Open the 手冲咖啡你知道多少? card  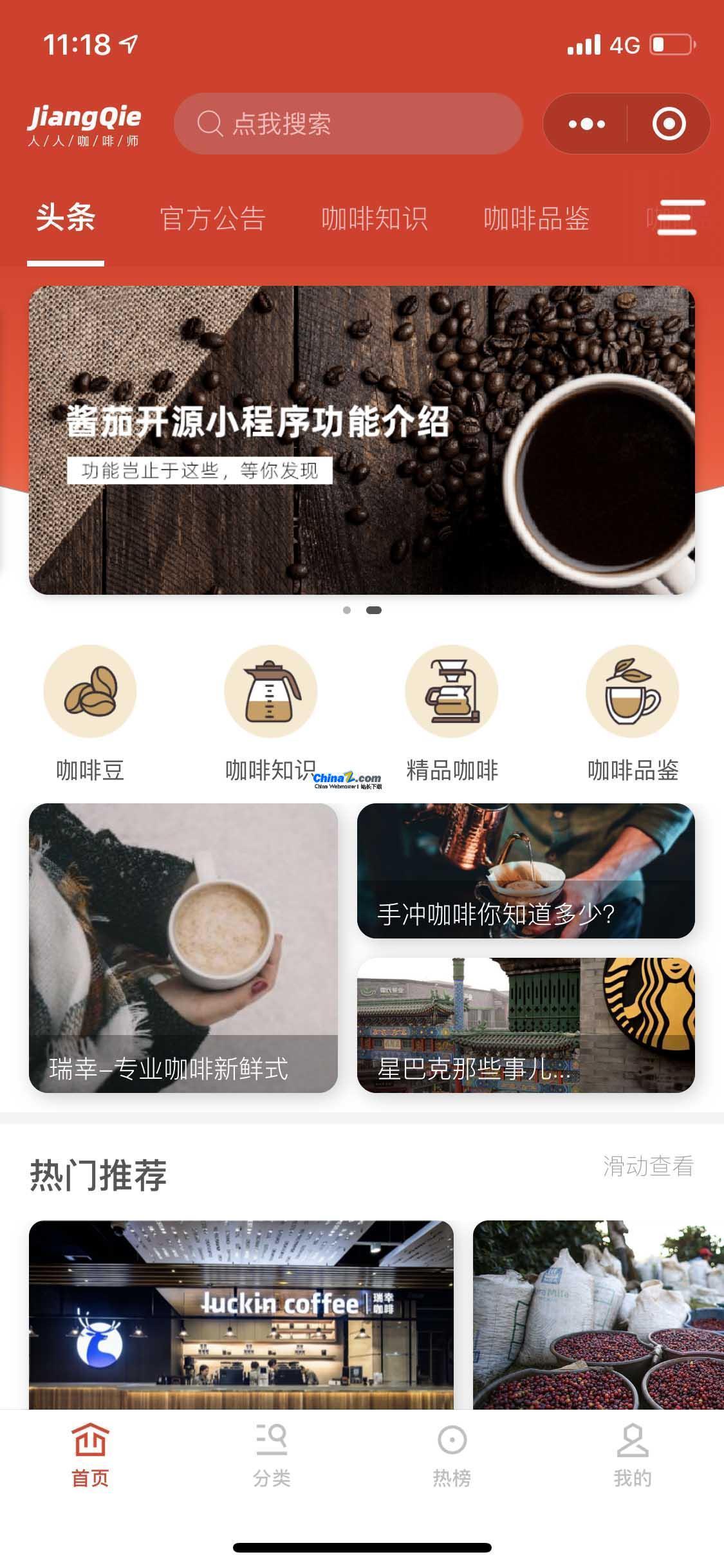coord(526,870)
